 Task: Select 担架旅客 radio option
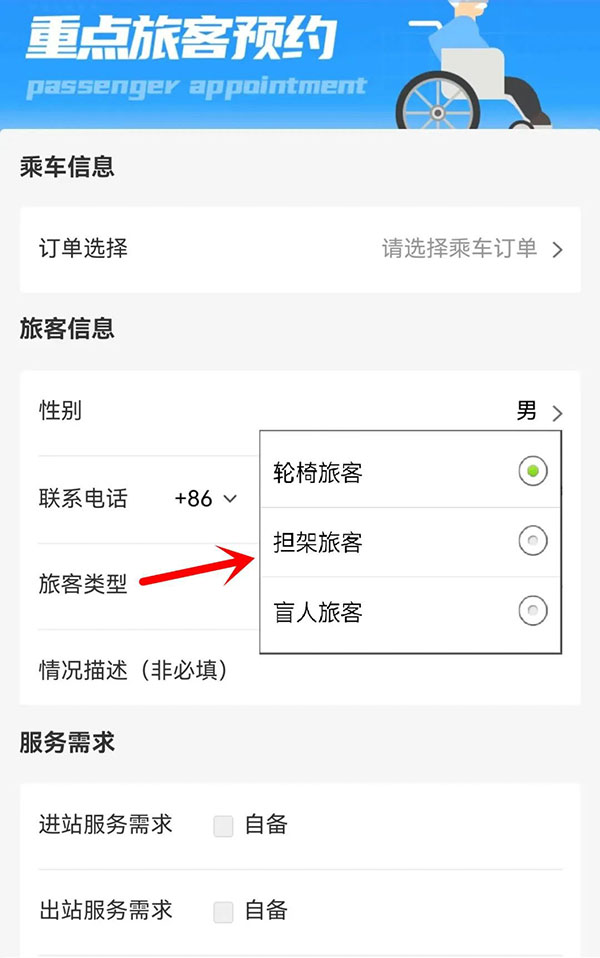(x=532, y=542)
